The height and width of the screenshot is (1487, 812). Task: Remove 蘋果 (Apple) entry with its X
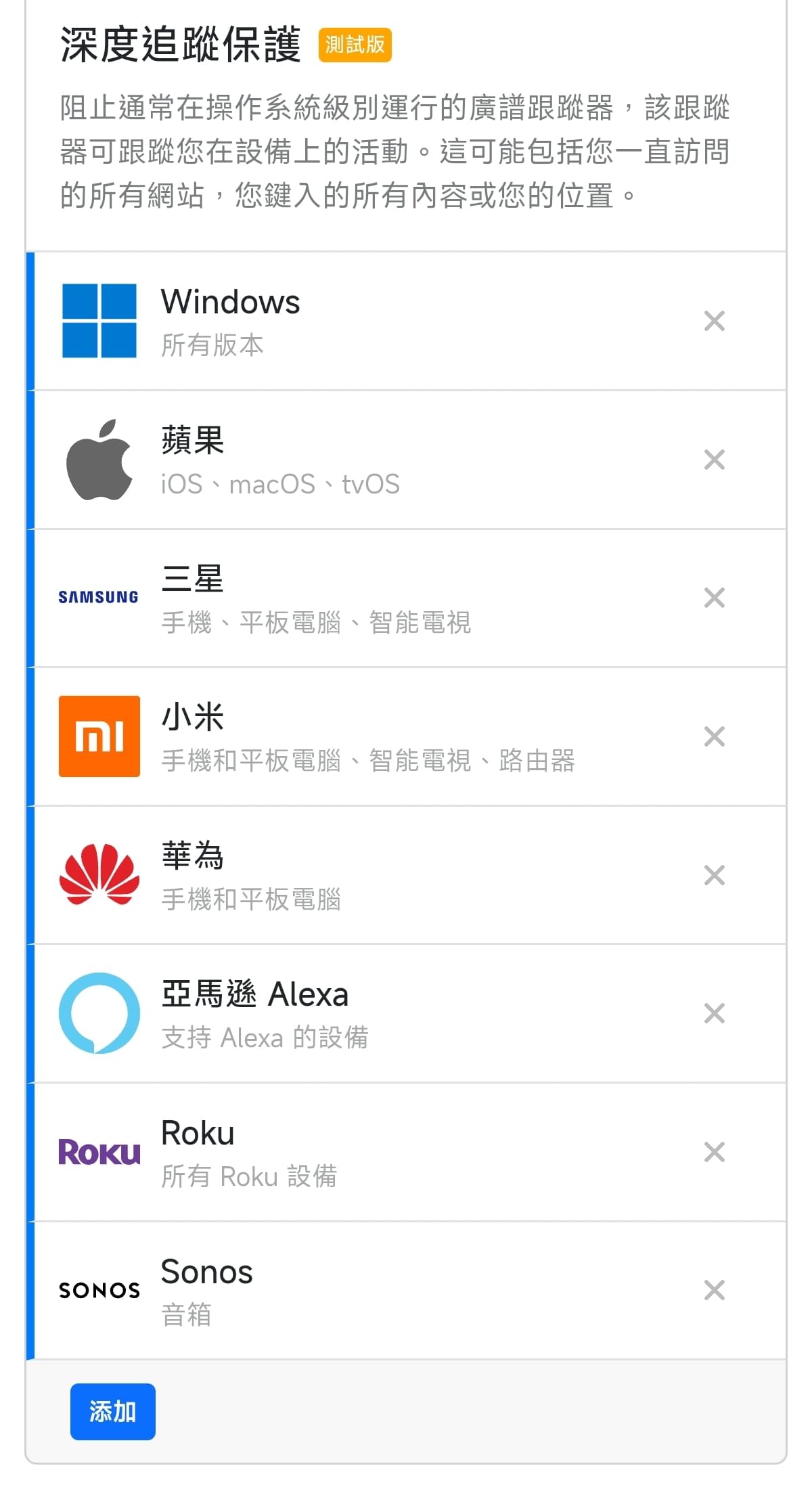coord(714,460)
